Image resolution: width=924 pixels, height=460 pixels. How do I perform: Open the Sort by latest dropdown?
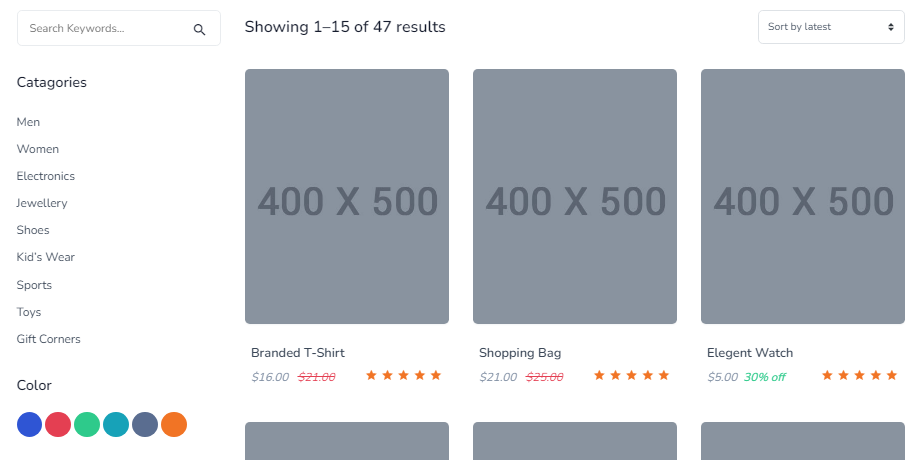tap(830, 27)
